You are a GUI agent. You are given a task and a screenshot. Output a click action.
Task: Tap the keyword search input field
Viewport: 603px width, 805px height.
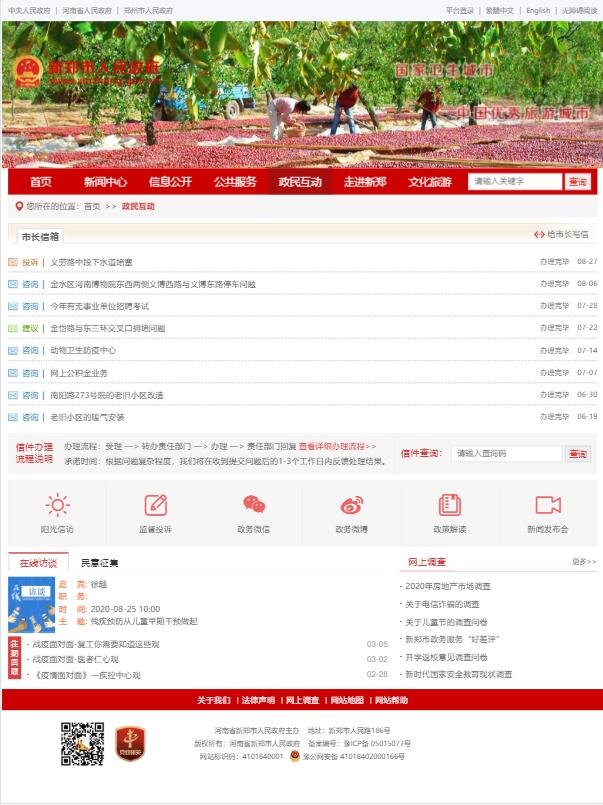[514, 182]
